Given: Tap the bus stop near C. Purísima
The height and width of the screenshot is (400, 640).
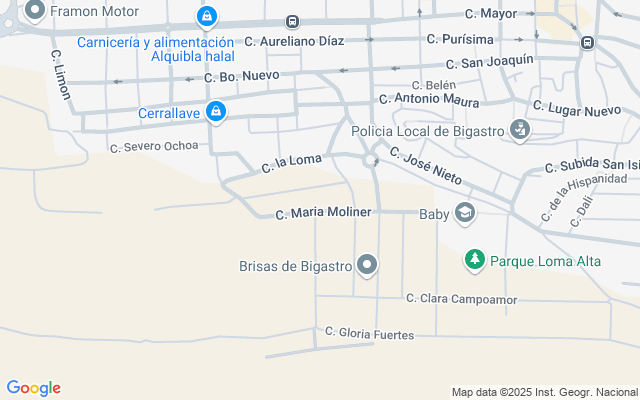Looking at the screenshot, I should pos(587,42).
